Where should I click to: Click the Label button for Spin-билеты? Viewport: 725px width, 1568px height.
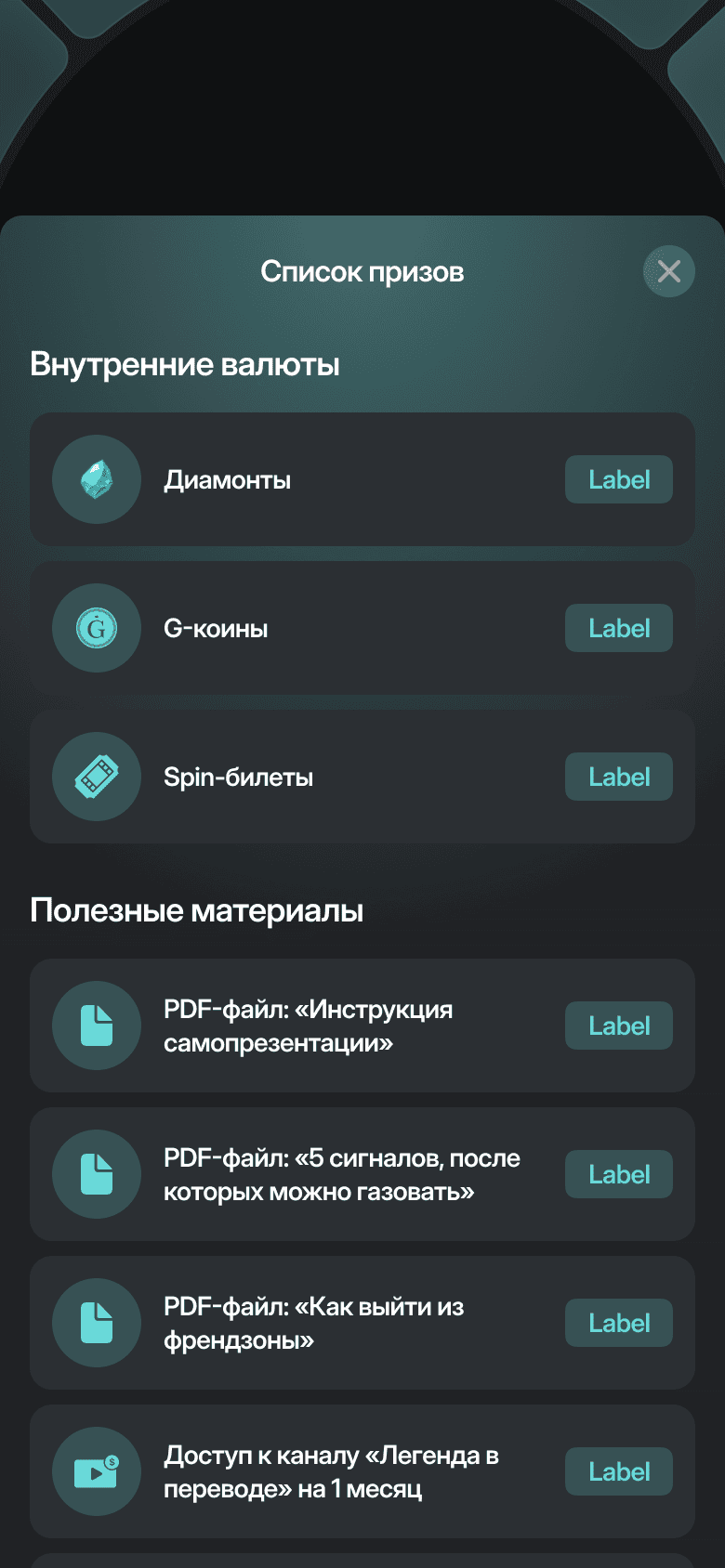tap(618, 777)
